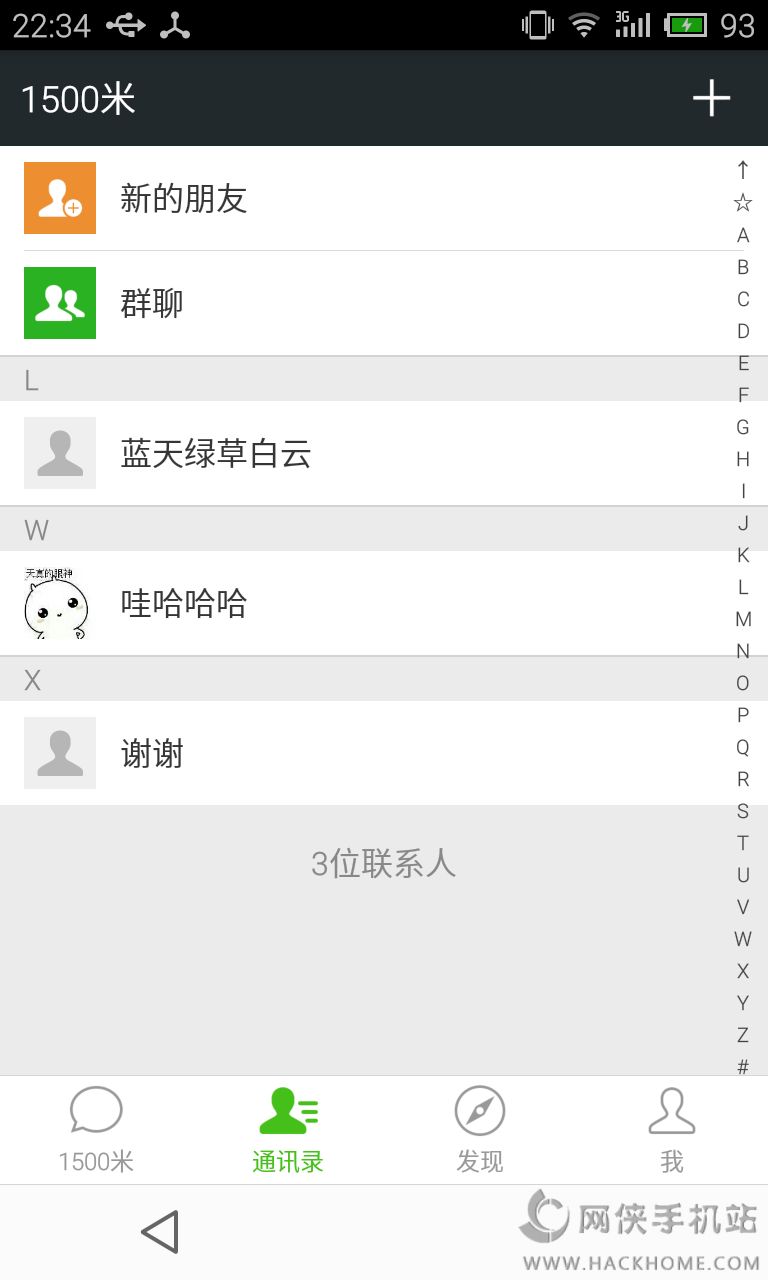Jump to top with index arrow
Screen dimensions: 768x1280
tap(743, 170)
